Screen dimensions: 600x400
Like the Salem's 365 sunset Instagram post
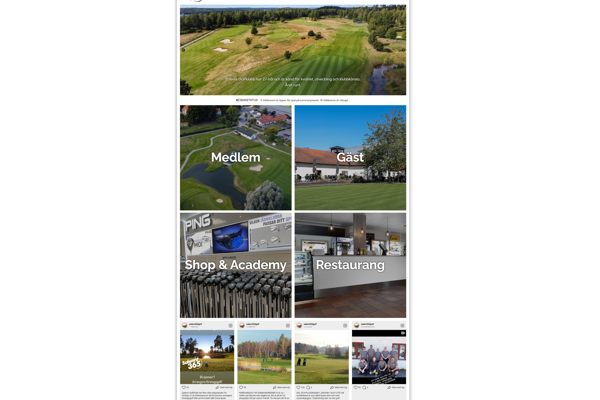[x=183, y=387]
